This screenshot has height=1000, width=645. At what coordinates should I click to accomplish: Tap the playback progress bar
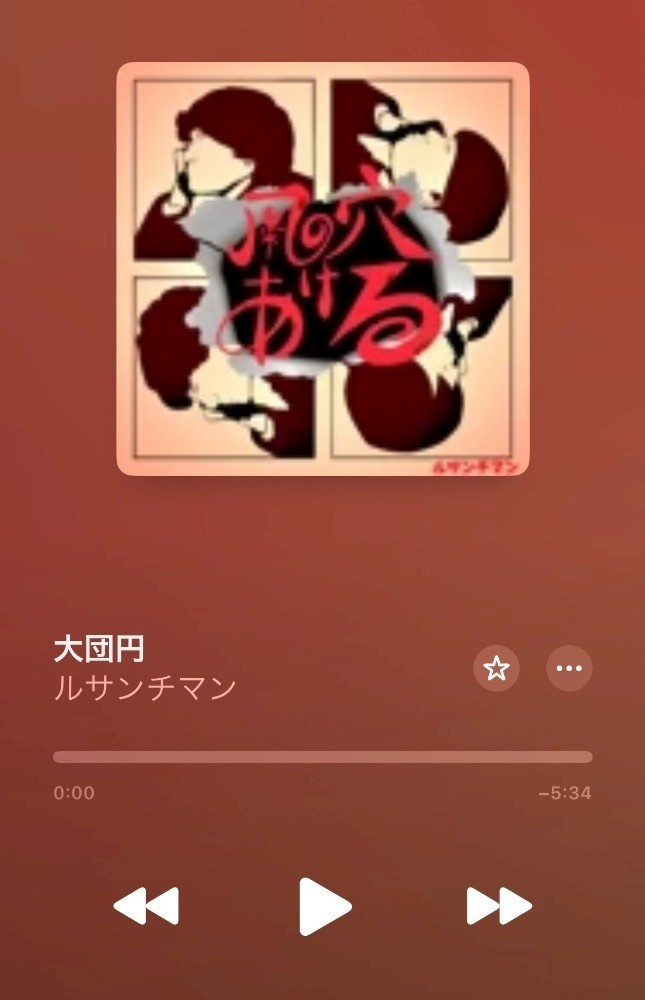[x=322, y=758]
